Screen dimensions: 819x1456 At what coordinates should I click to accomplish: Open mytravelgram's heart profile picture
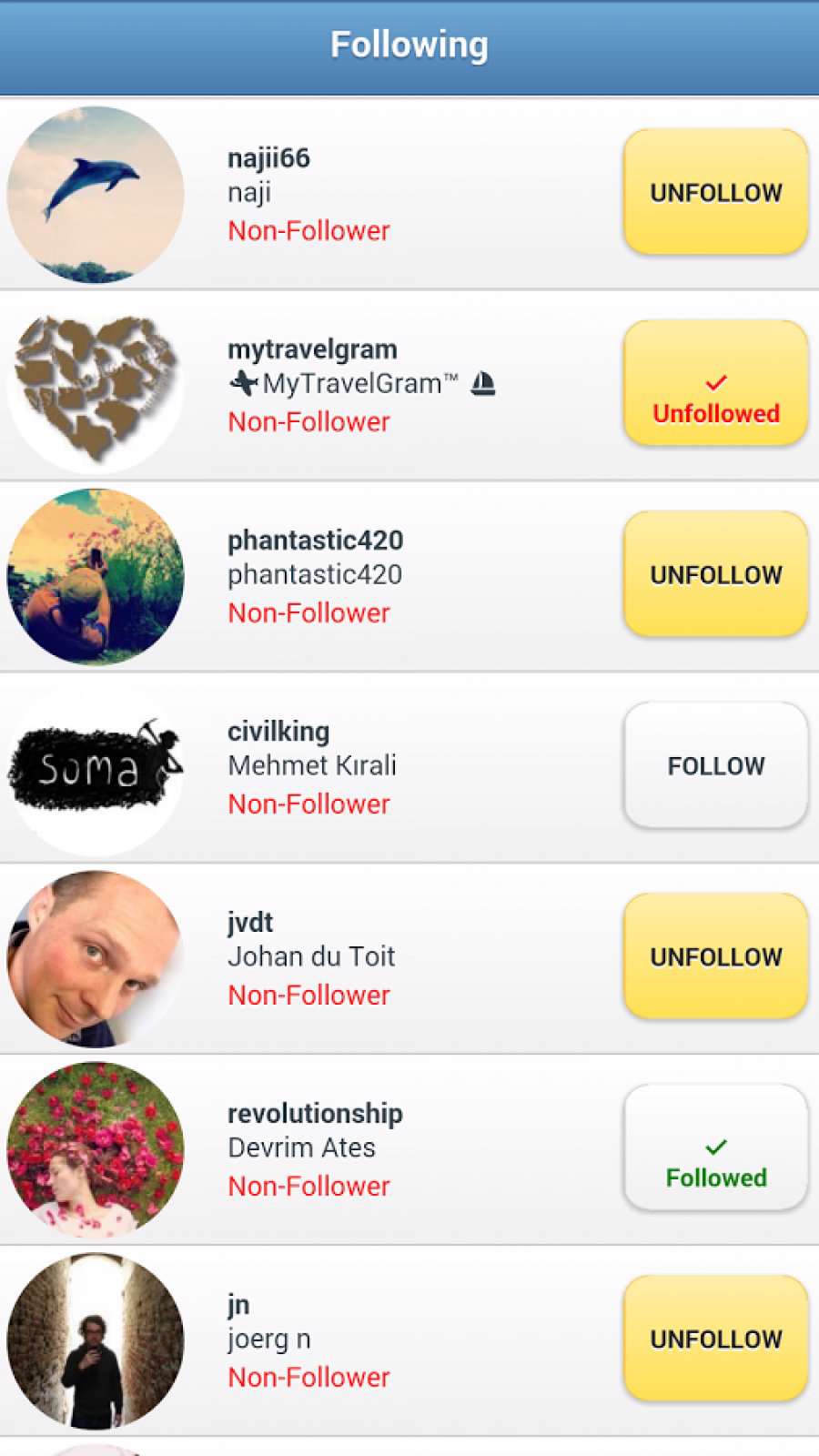[x=96, y=385]
